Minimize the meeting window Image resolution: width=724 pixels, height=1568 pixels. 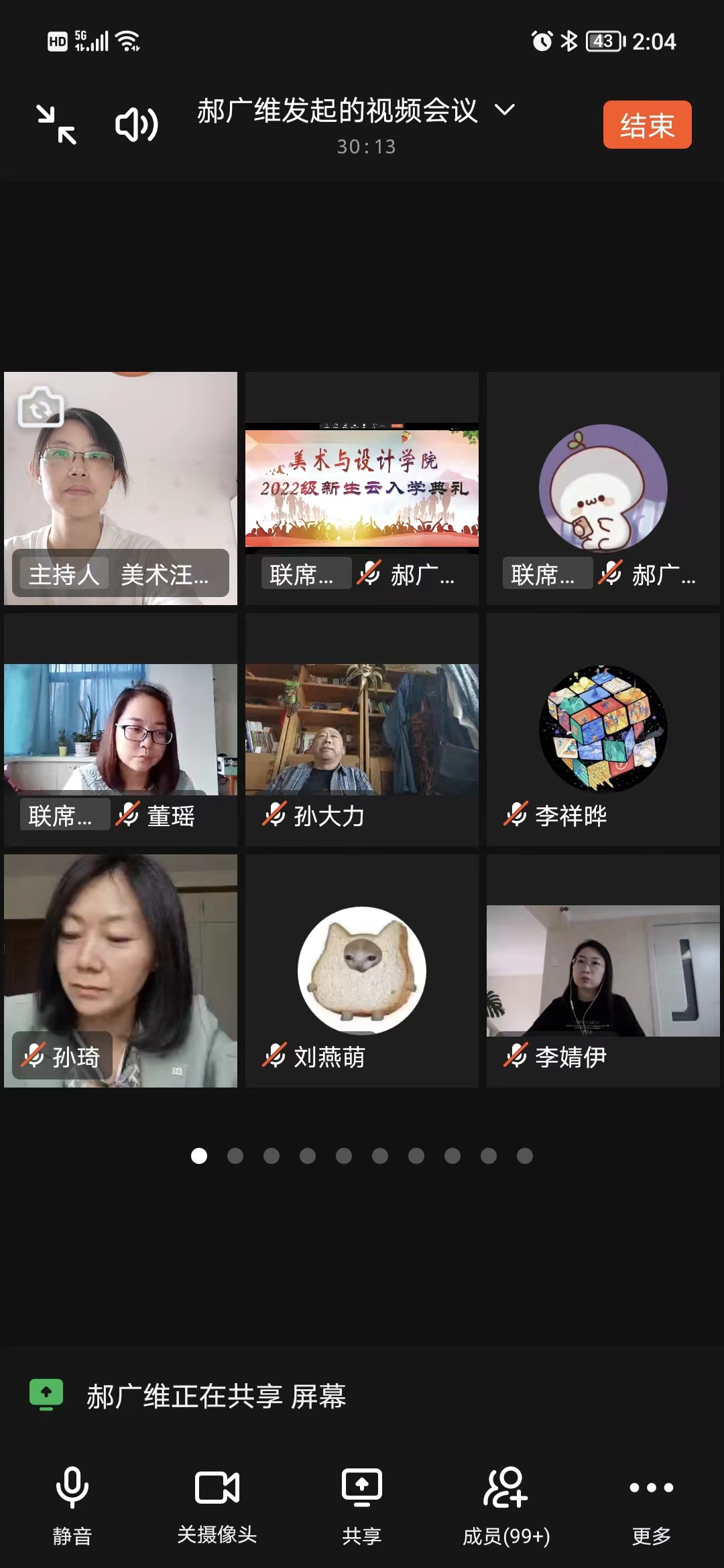click(x=56, y=125)
